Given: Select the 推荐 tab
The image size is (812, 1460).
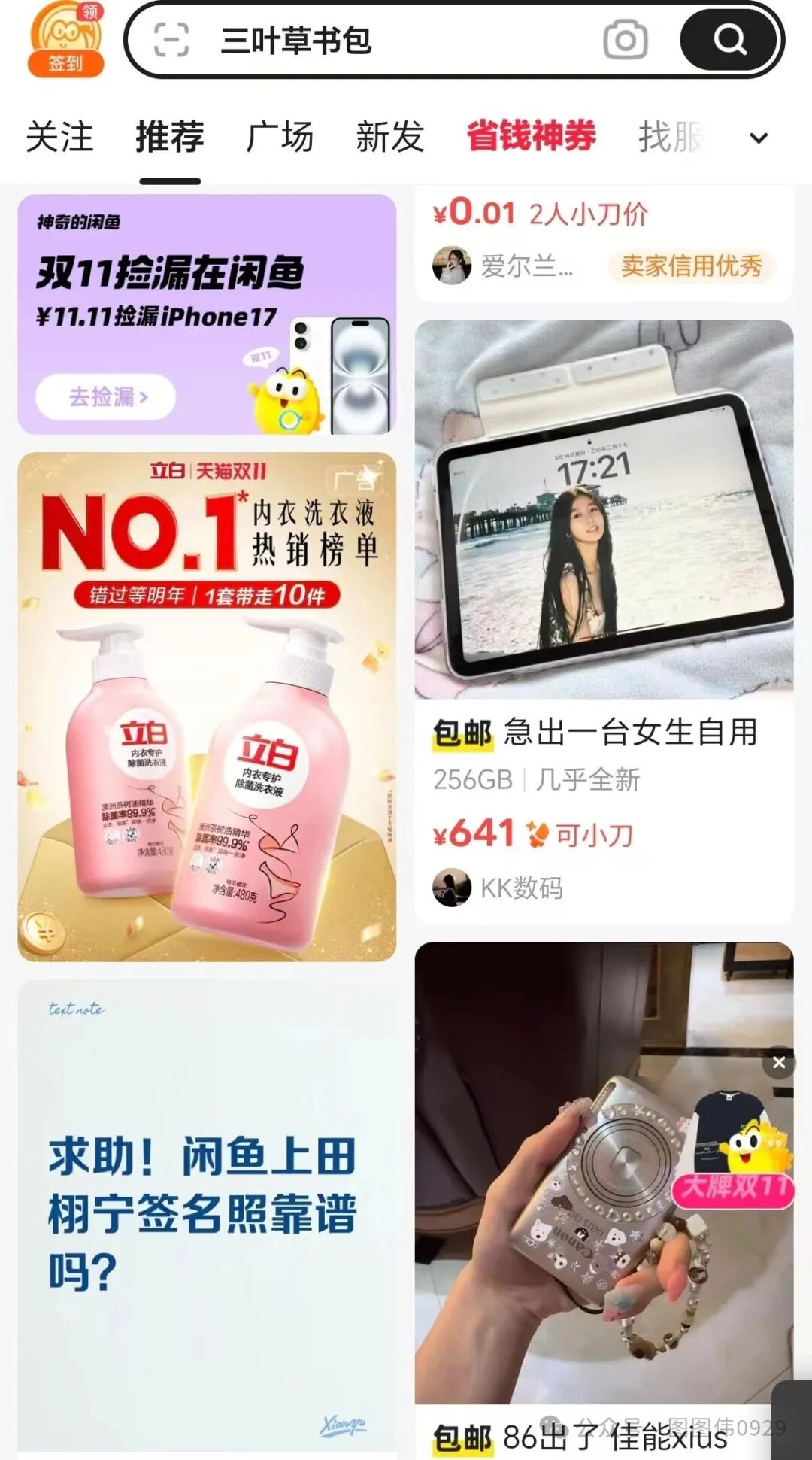Looking at the screenshot, I should (x=170, y=138).
